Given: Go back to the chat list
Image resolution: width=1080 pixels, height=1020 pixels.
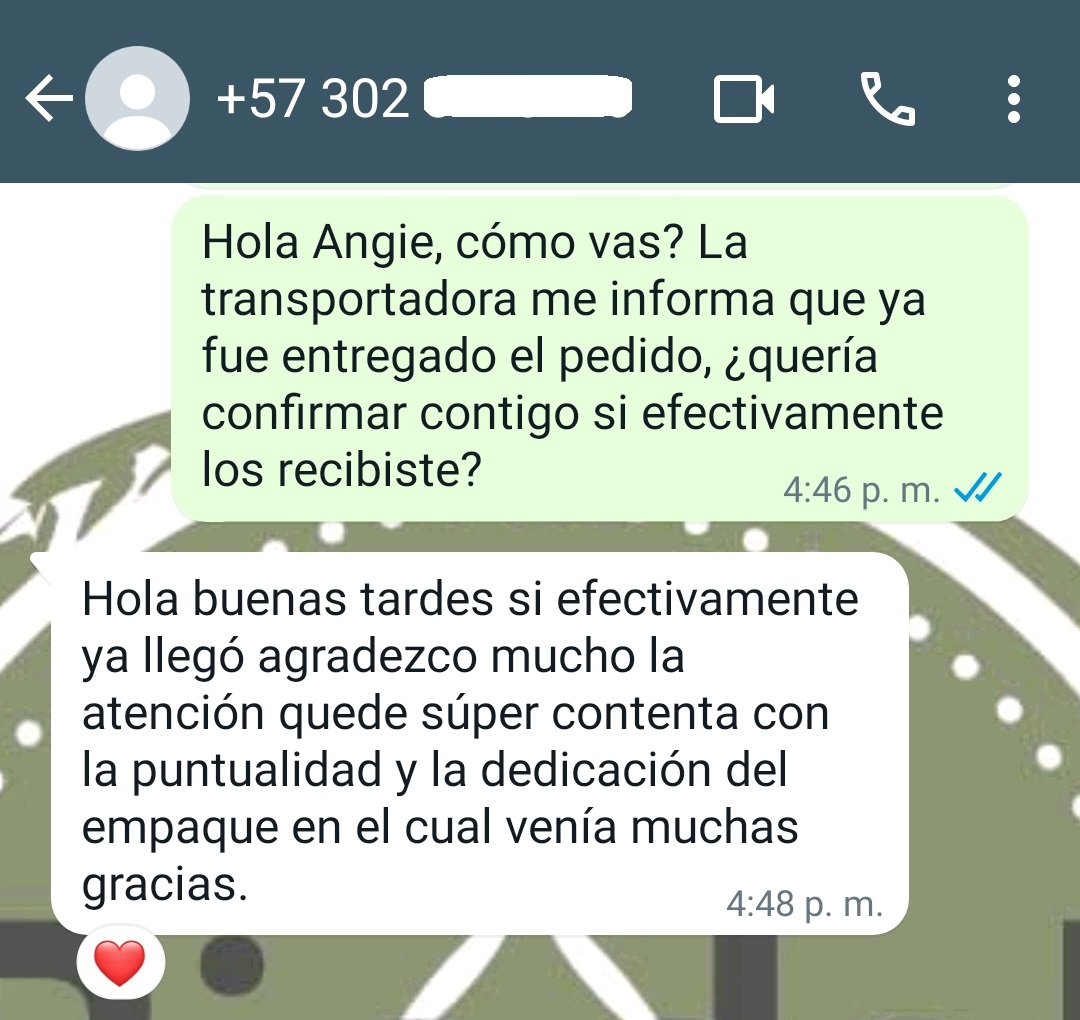Looking at the screenshot, I should (48, 100).
